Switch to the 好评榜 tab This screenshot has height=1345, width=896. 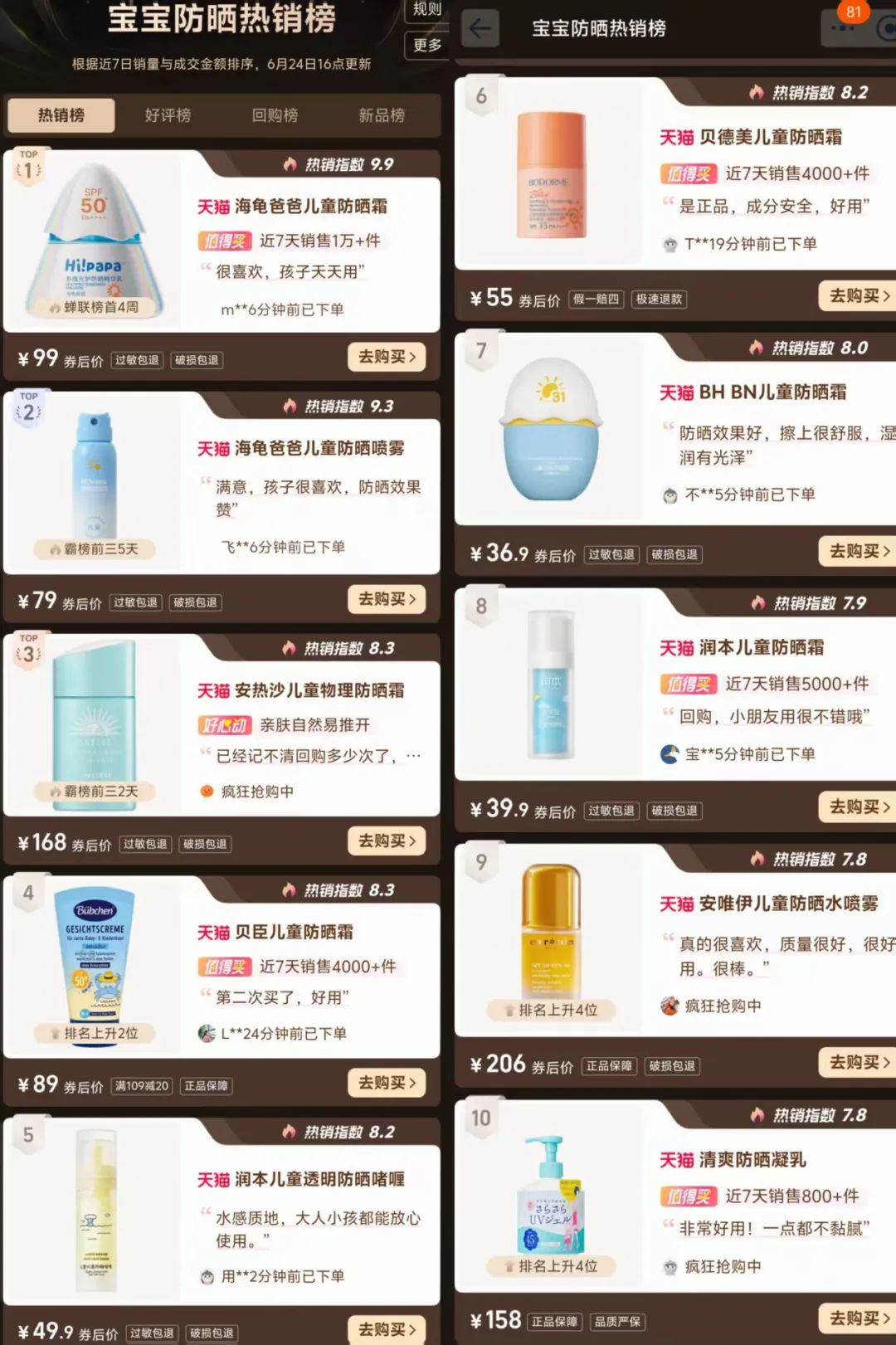click(168, 115)
